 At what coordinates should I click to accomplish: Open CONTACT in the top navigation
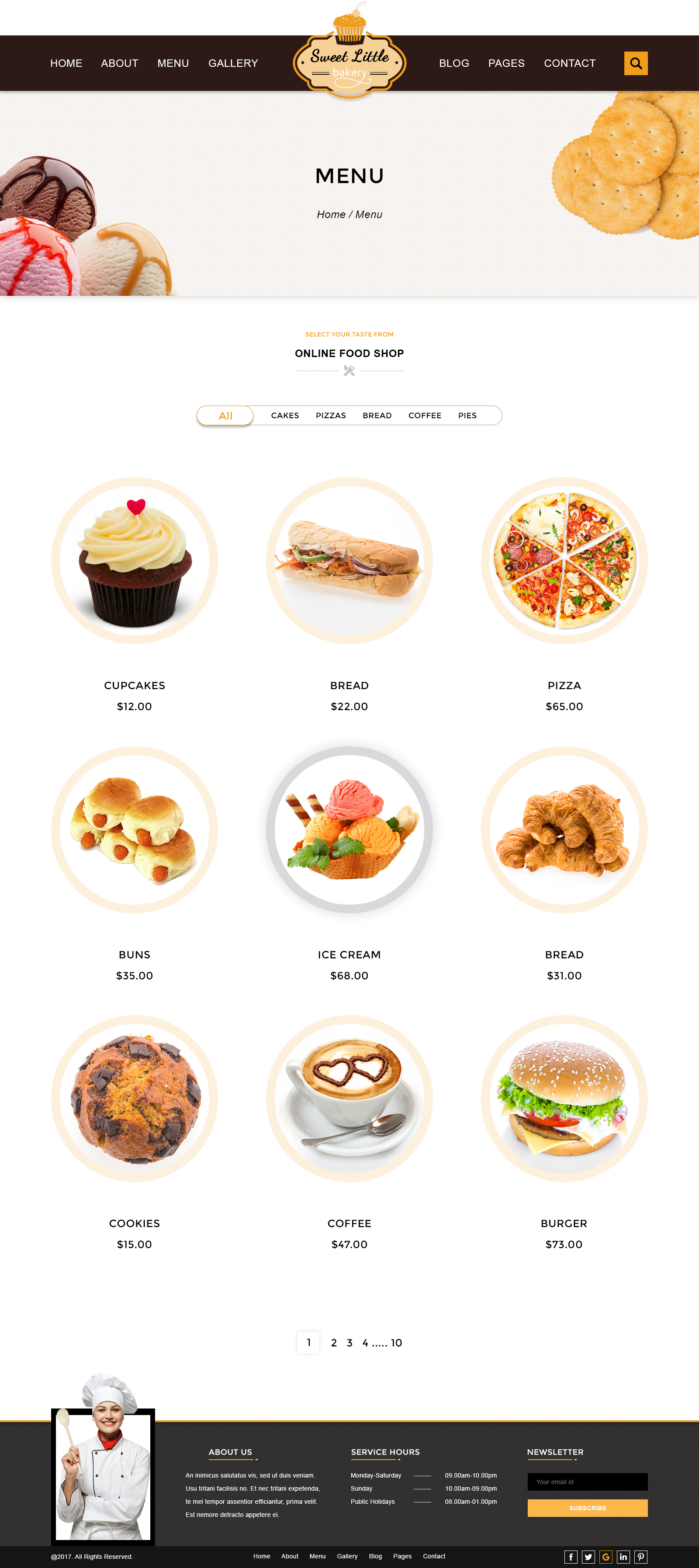[569, 63]
